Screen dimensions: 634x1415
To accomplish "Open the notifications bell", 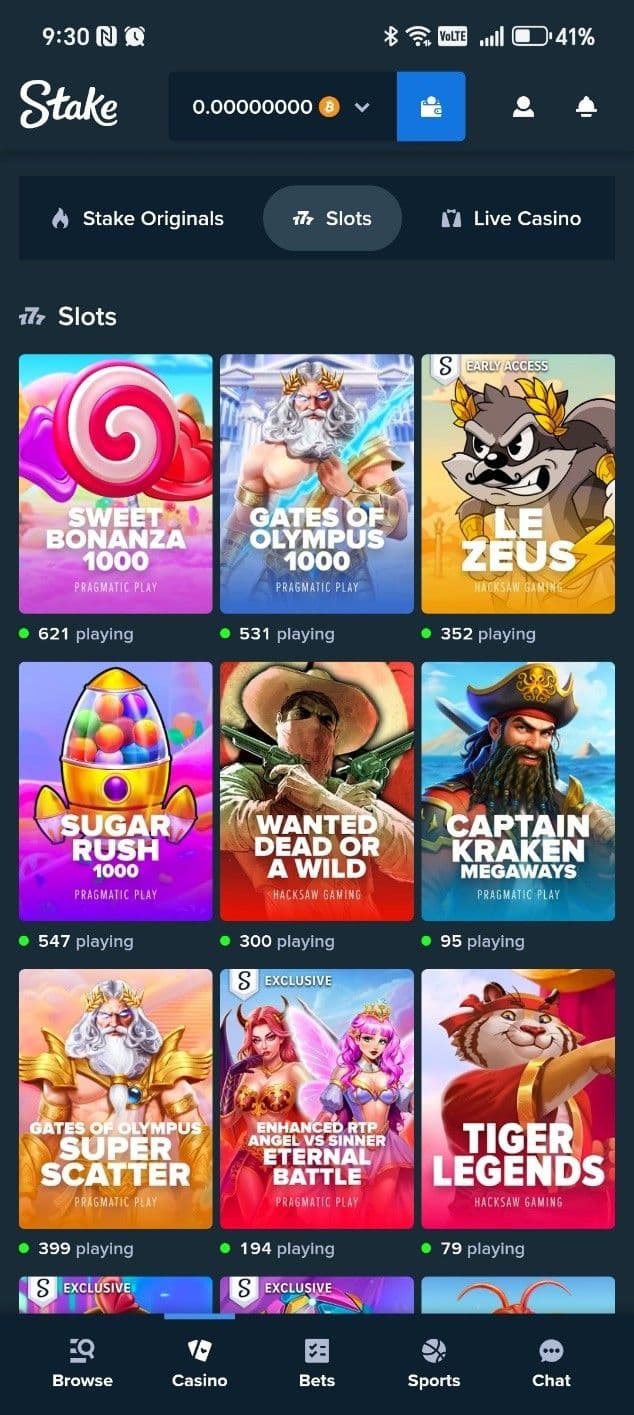I will [587, 107].
